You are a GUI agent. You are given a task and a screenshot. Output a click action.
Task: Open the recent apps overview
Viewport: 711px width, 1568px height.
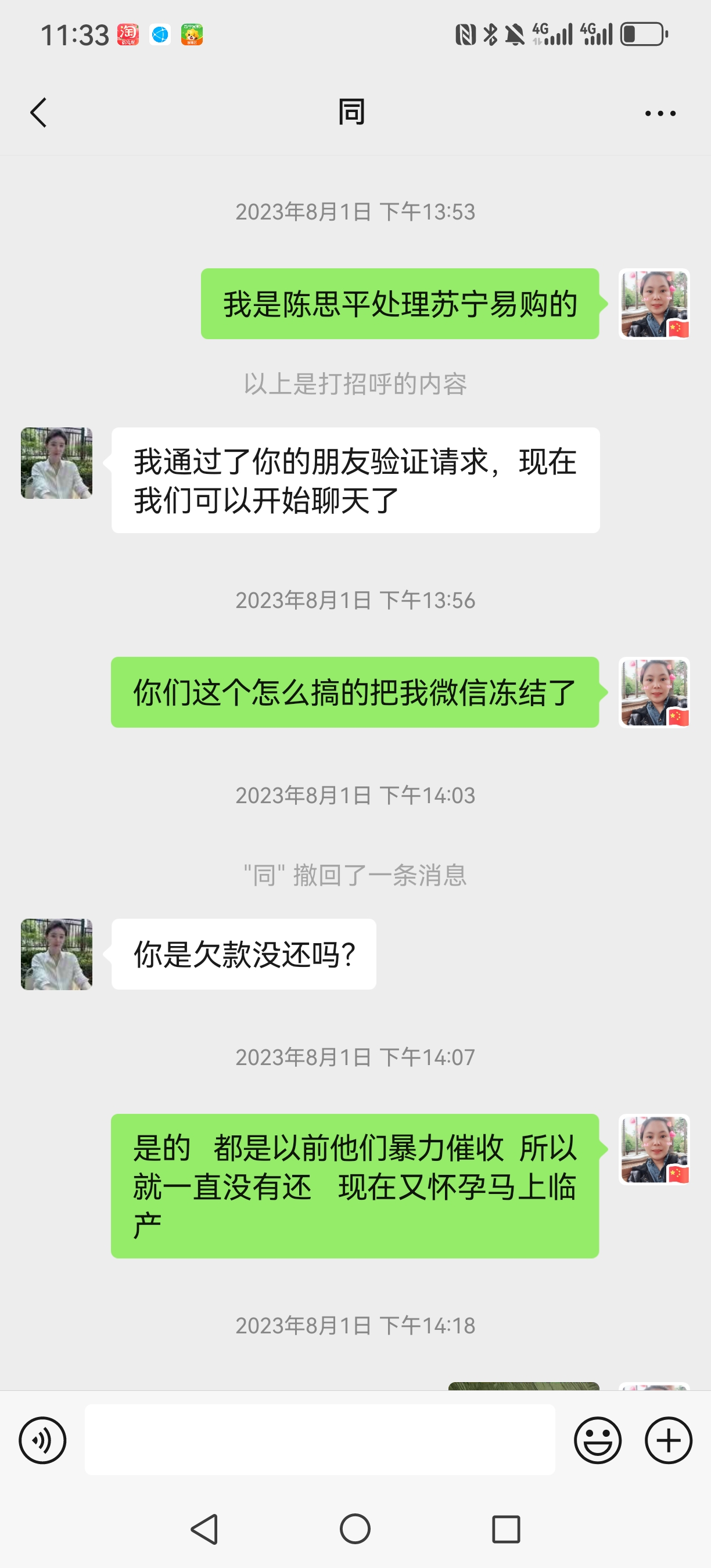(506, 1529)
